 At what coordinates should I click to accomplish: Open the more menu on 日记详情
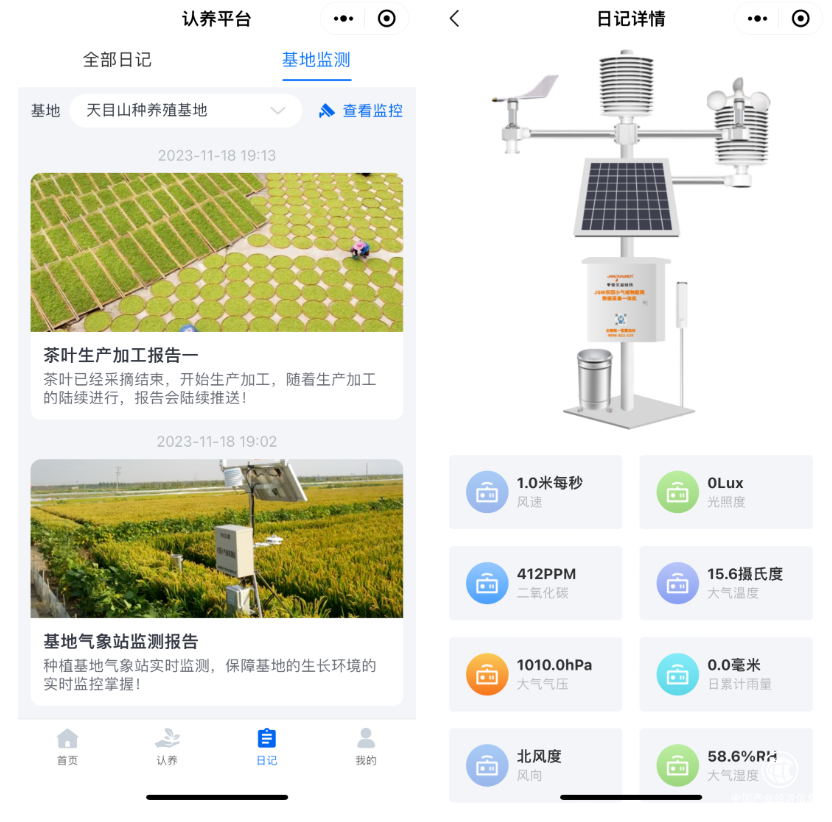coord(757,18)
